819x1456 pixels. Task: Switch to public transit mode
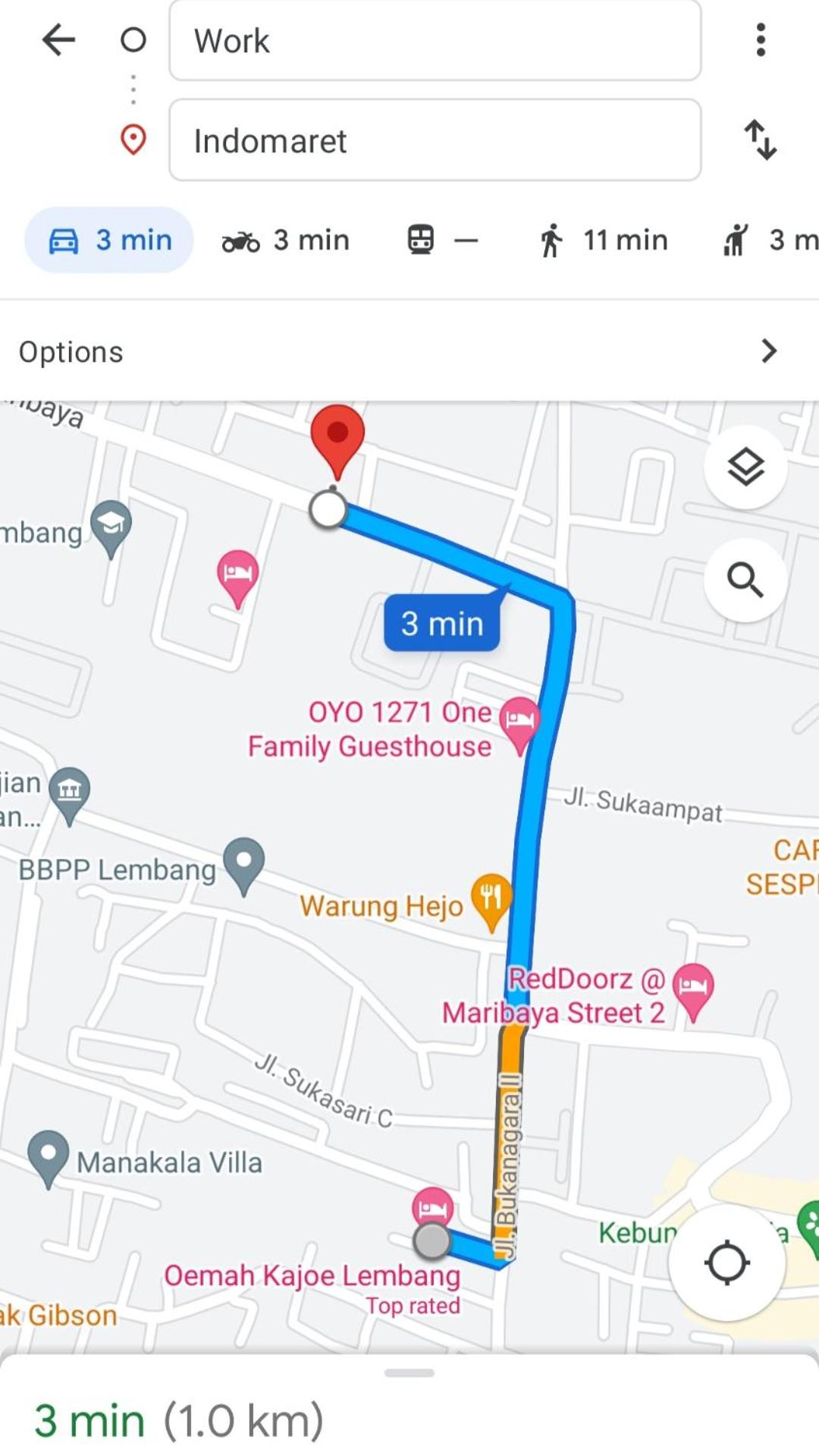(x=442, y=241)
